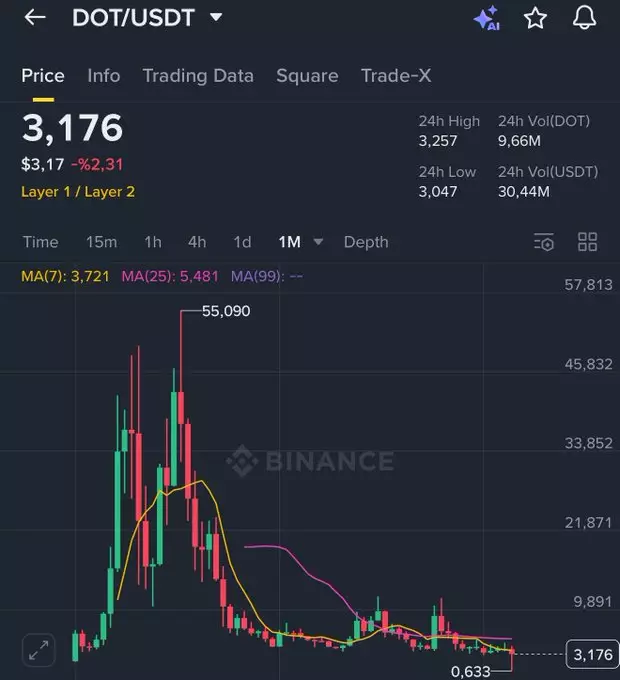Screen dimensions: 620x680
Task: Open the Square tab
Action: pyautogui.click(x=307, y=76)
